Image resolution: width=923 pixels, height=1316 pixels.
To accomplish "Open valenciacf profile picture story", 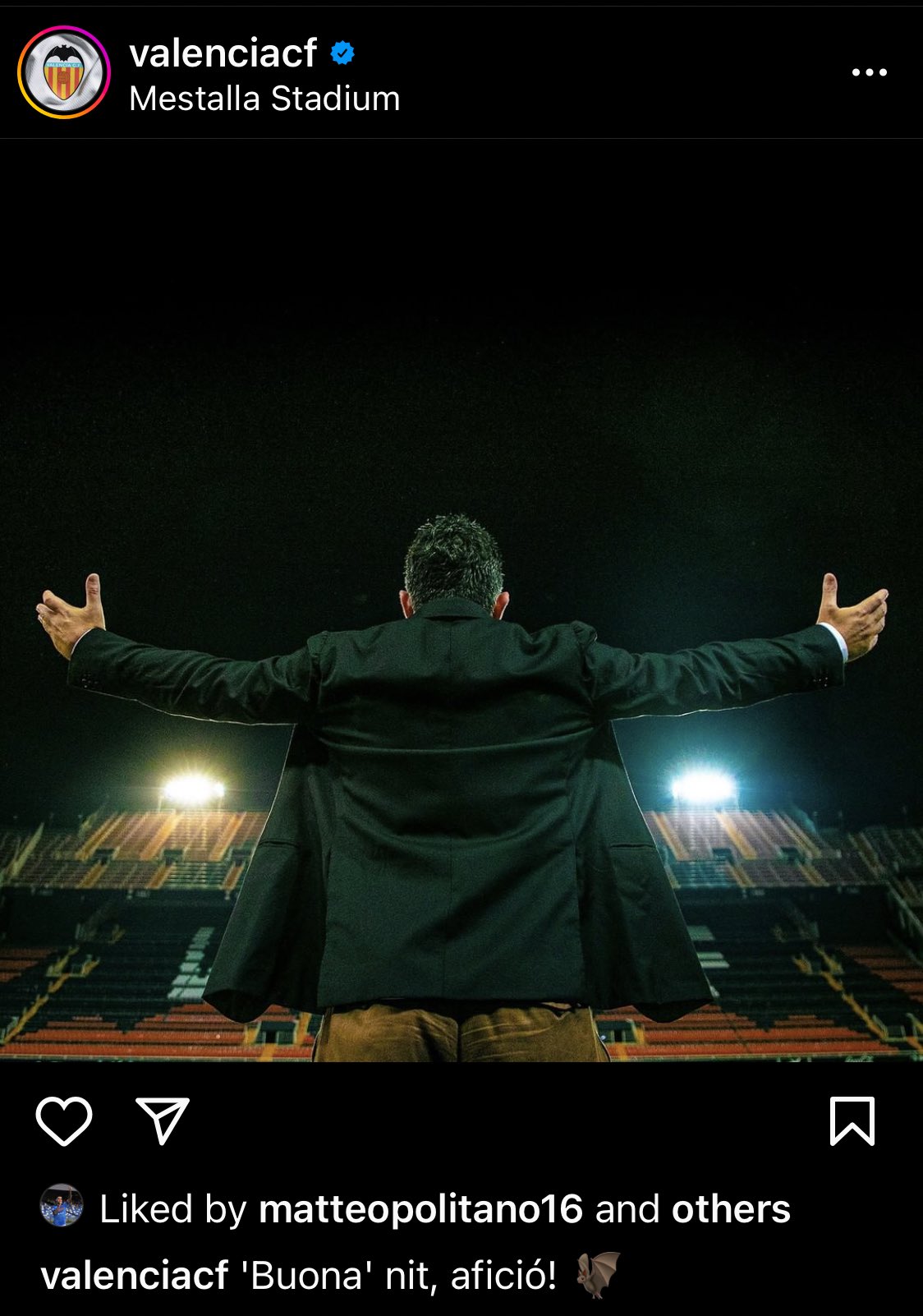I will 64,72.
